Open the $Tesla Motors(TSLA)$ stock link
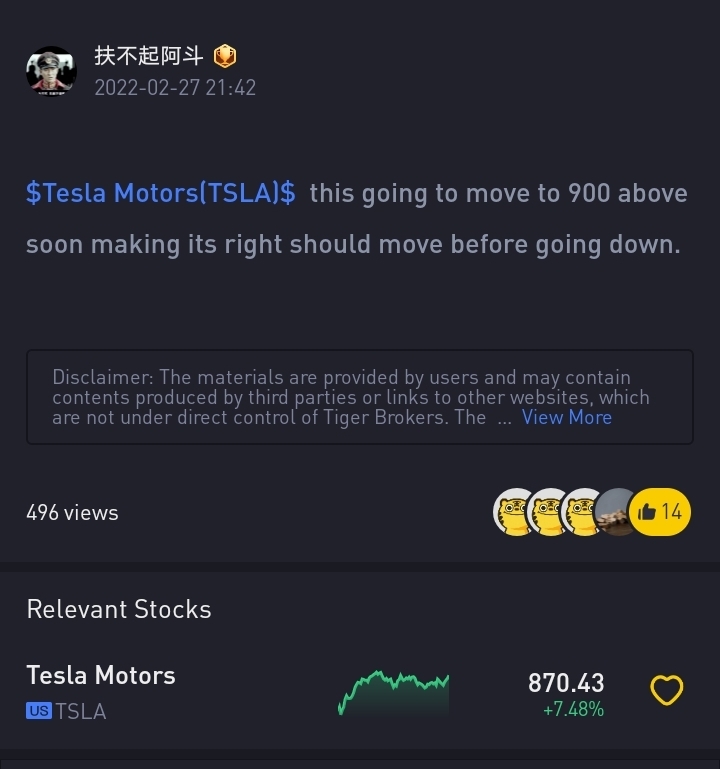Viewport: 720px width, 769px height. coord(160,193)
